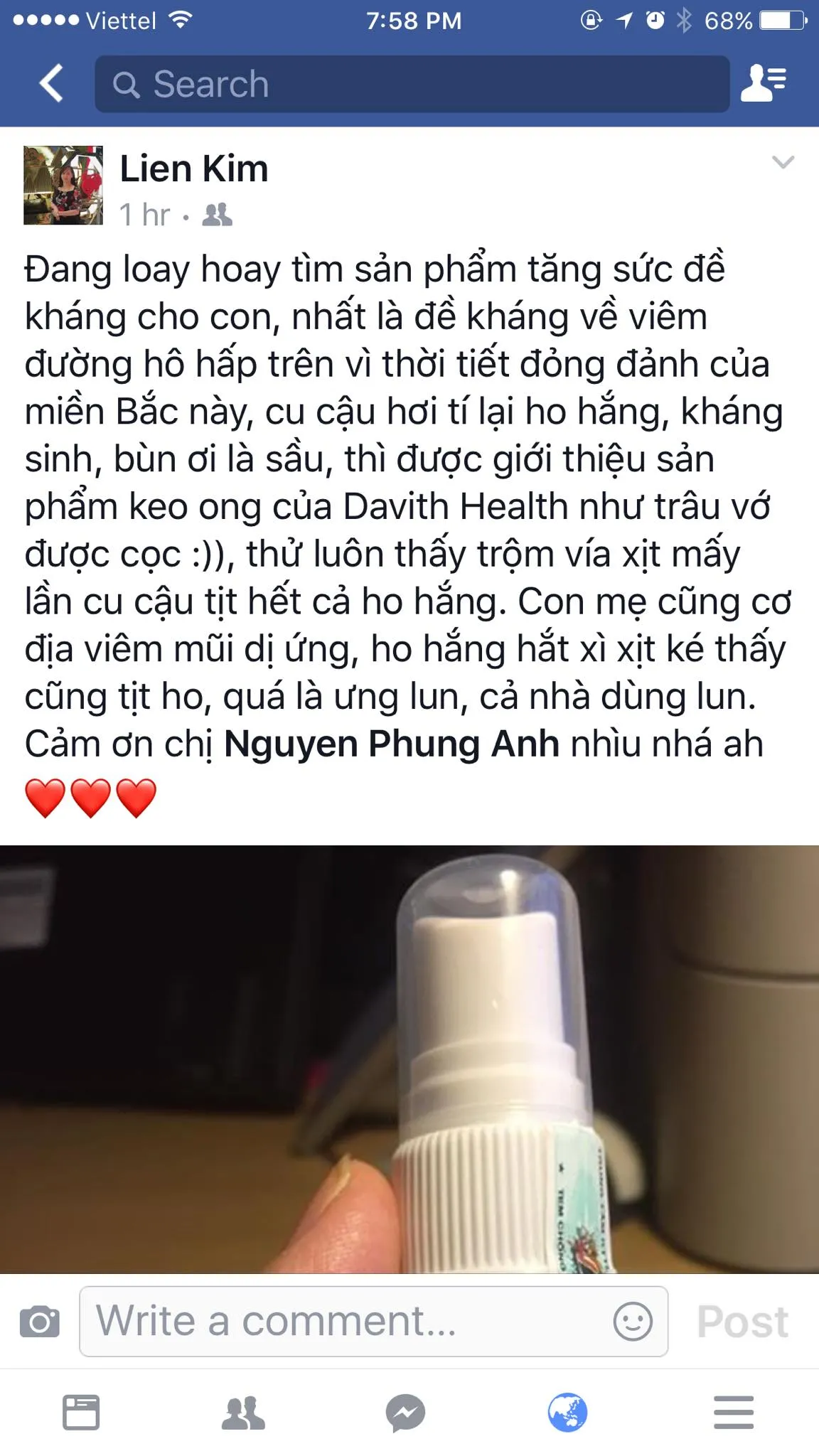Open tagged profile Nguyen Phung Anh
Image resolution: width=819 pixels, height=1456 pixels.
[391, 744]
